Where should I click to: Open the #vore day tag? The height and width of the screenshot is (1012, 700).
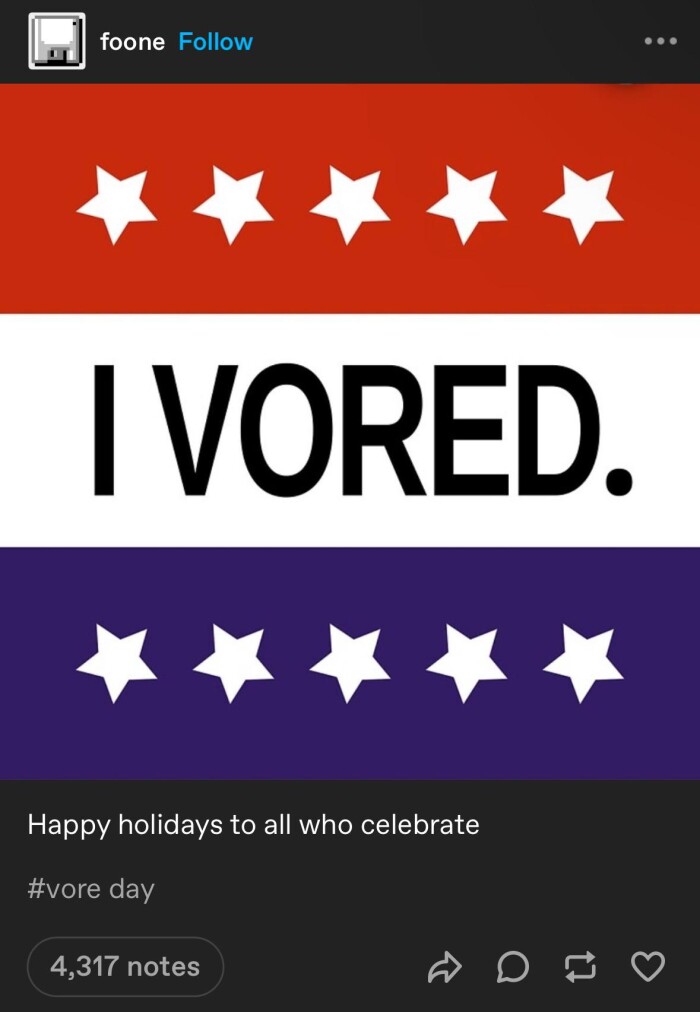[91, 888]
